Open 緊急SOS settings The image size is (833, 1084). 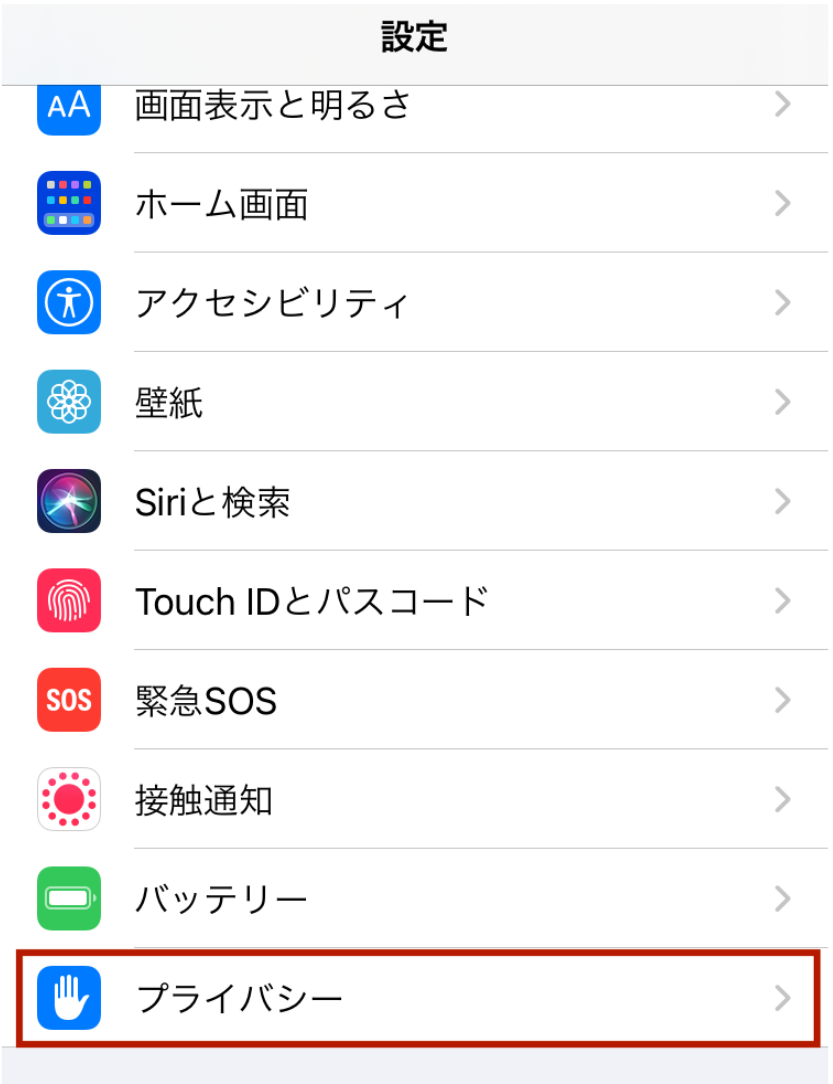coord(205,700)
